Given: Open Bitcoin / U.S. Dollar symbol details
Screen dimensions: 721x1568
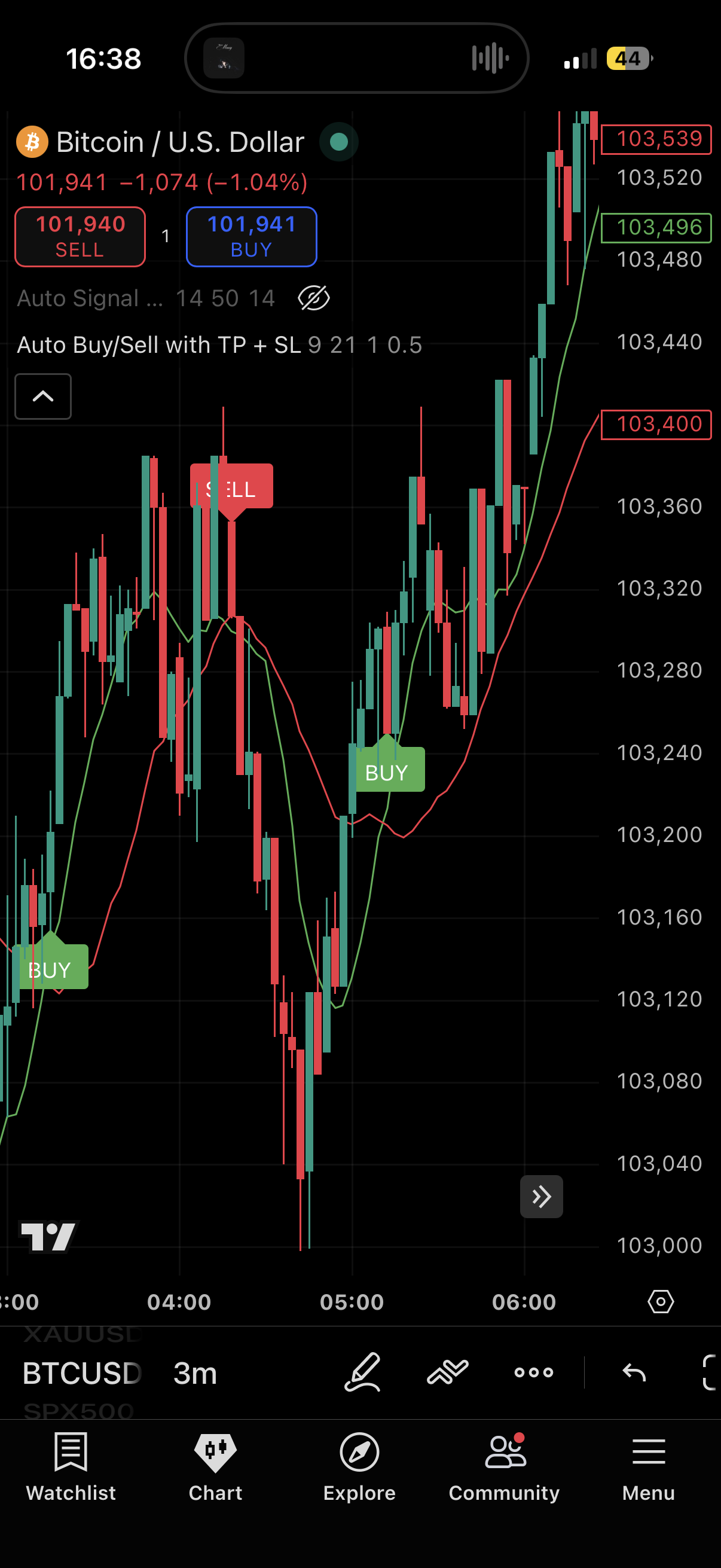Looking at the screenshot, I should [x=179, y=142].
